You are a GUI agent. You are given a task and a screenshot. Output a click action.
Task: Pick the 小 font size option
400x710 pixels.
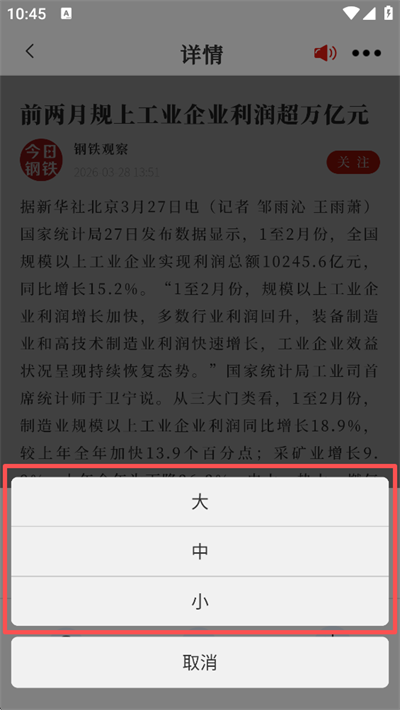[x=200, y=601]
